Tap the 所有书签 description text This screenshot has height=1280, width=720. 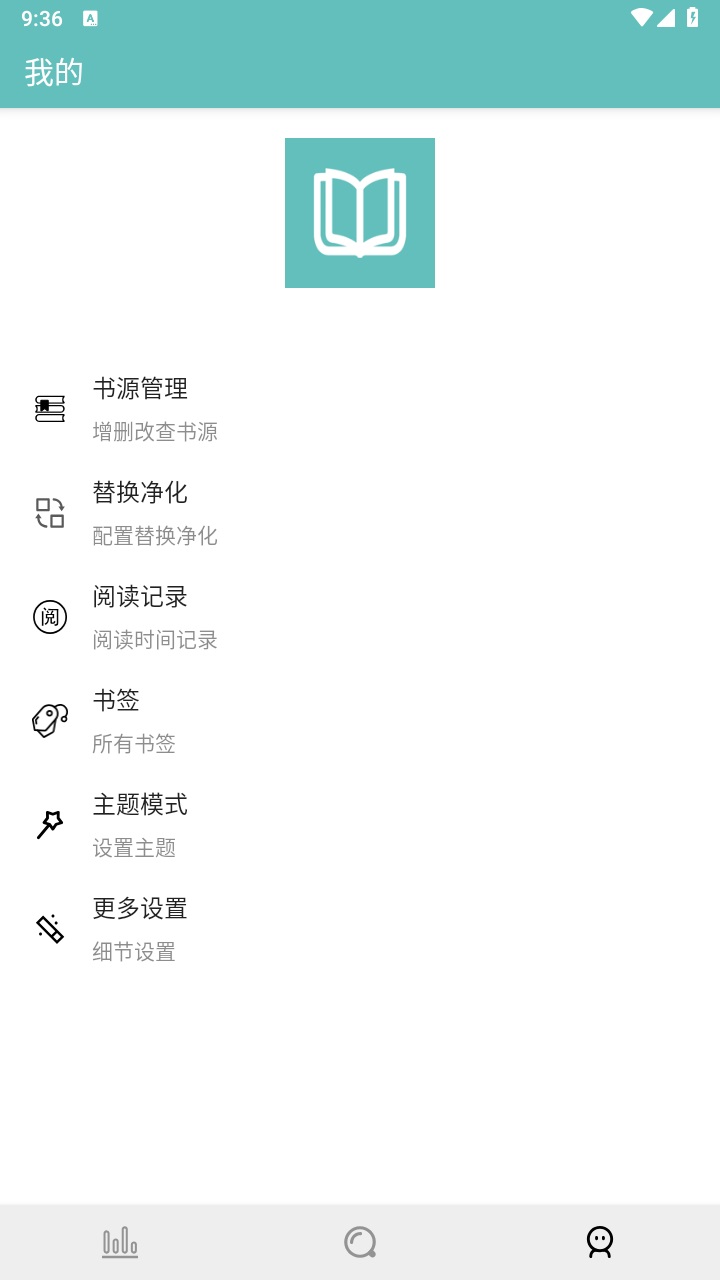pos(133,744)
